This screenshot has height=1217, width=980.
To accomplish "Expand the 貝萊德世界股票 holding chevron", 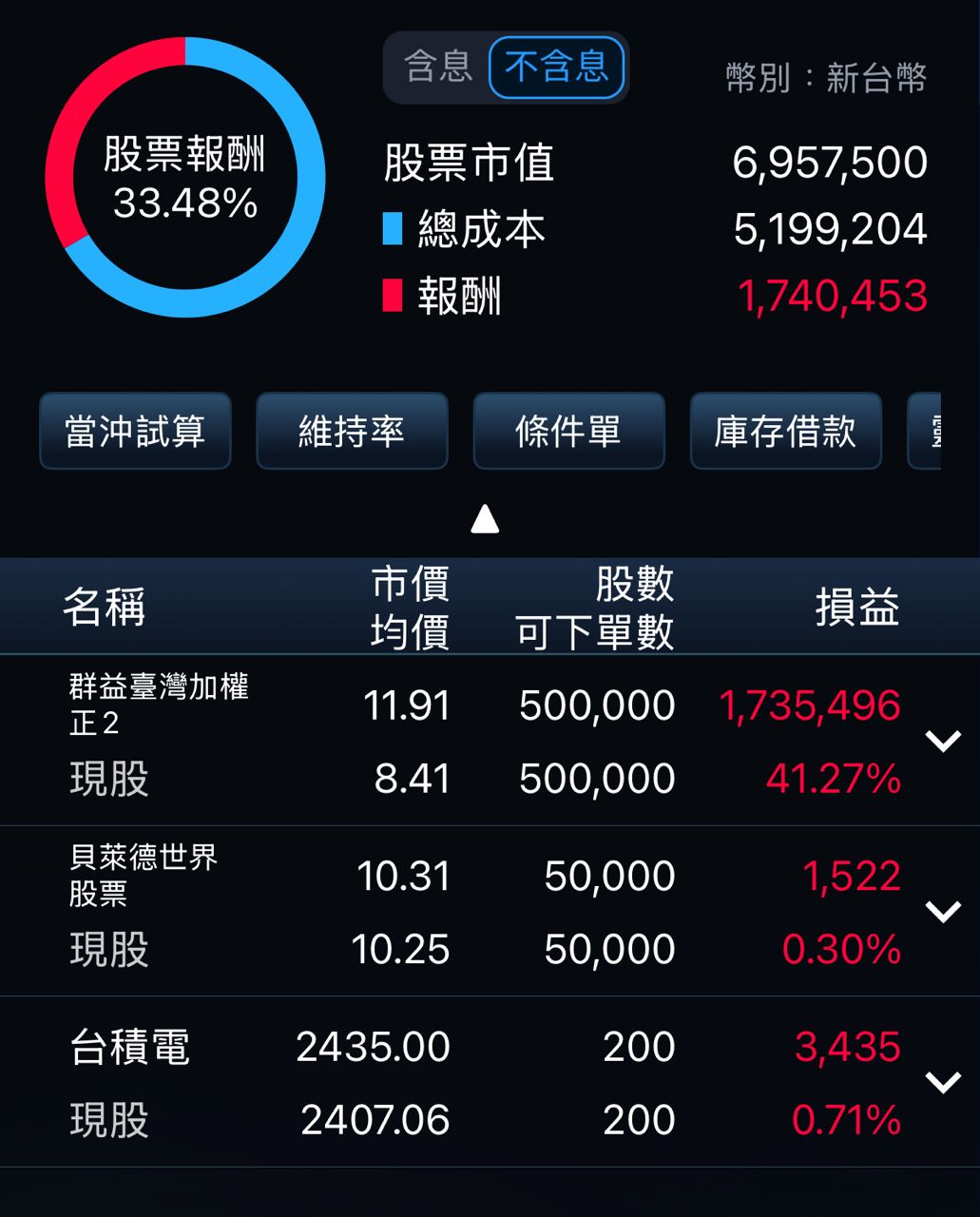I will click(943, 912).
